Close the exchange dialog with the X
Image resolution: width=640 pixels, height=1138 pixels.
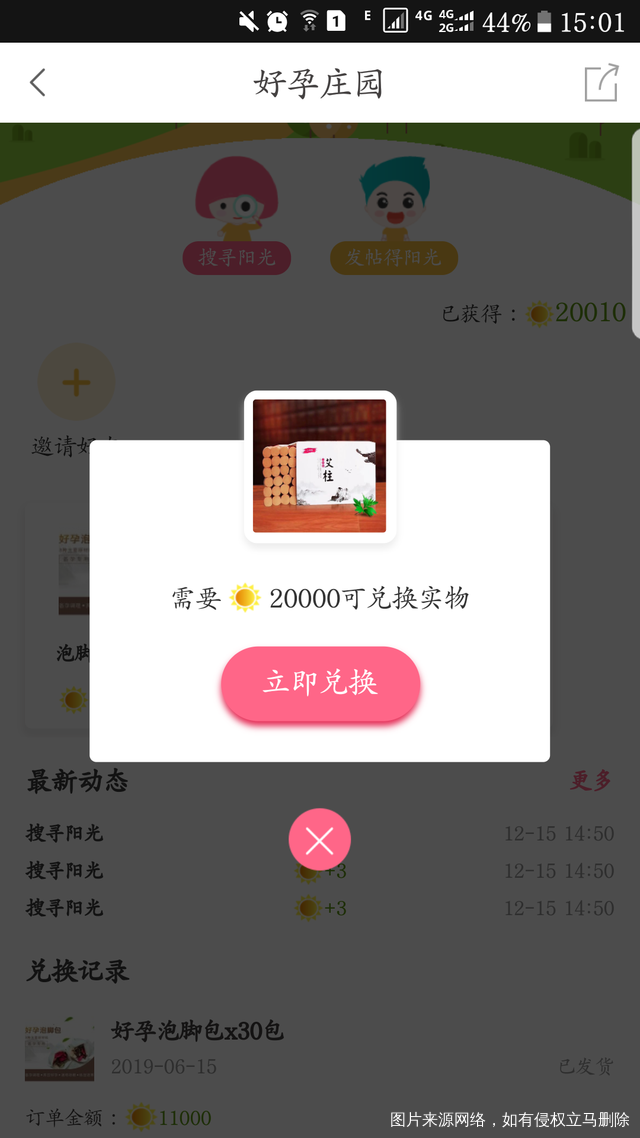click(x=320, y=839)
